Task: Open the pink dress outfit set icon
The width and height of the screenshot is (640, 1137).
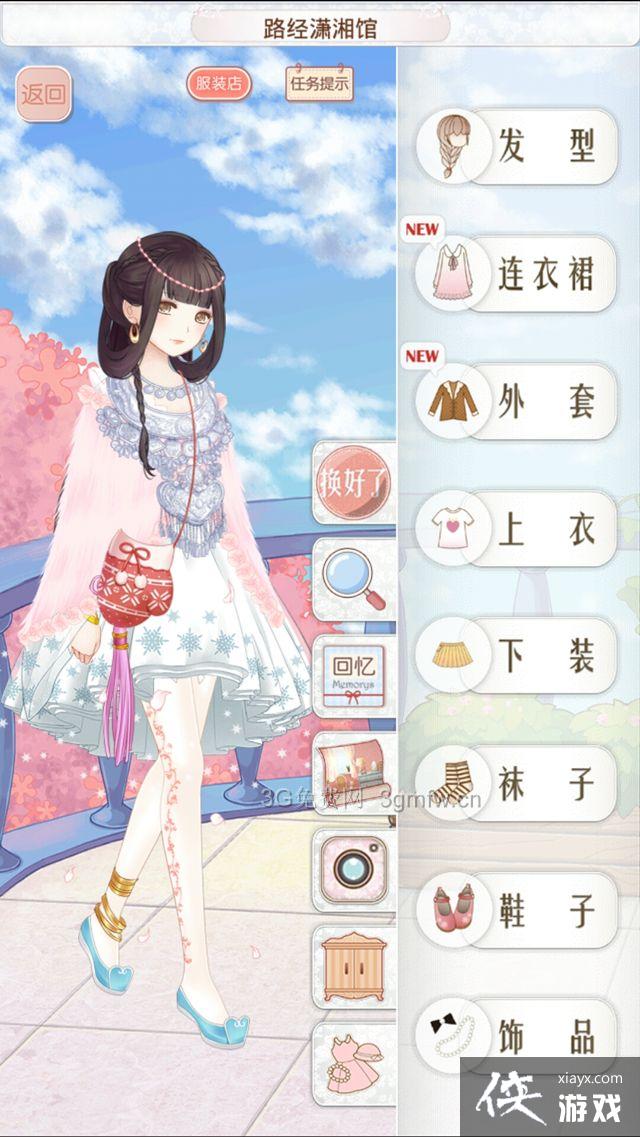Action: (354, 1064)
